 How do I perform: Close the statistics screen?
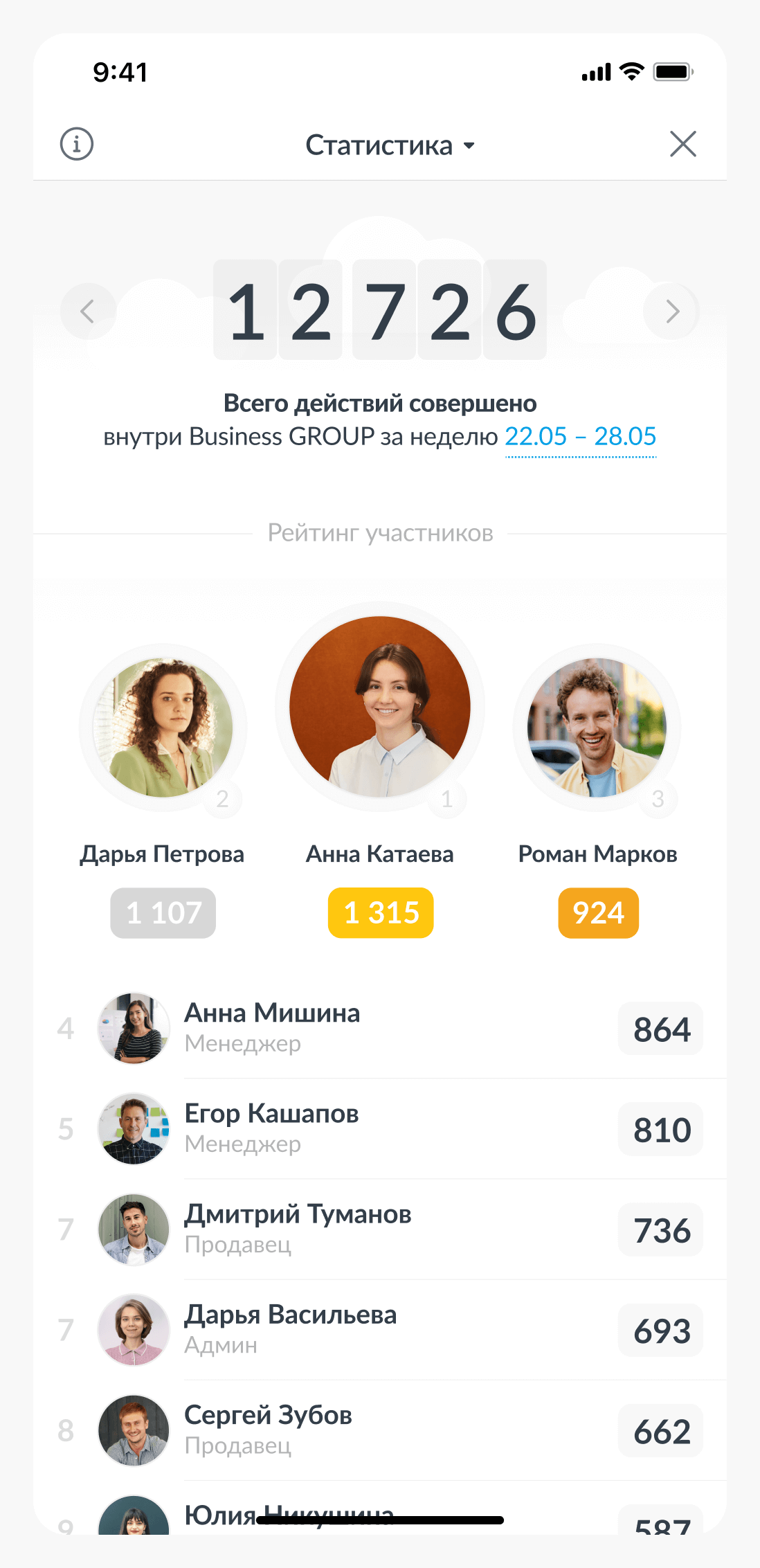tap(682, 144)
